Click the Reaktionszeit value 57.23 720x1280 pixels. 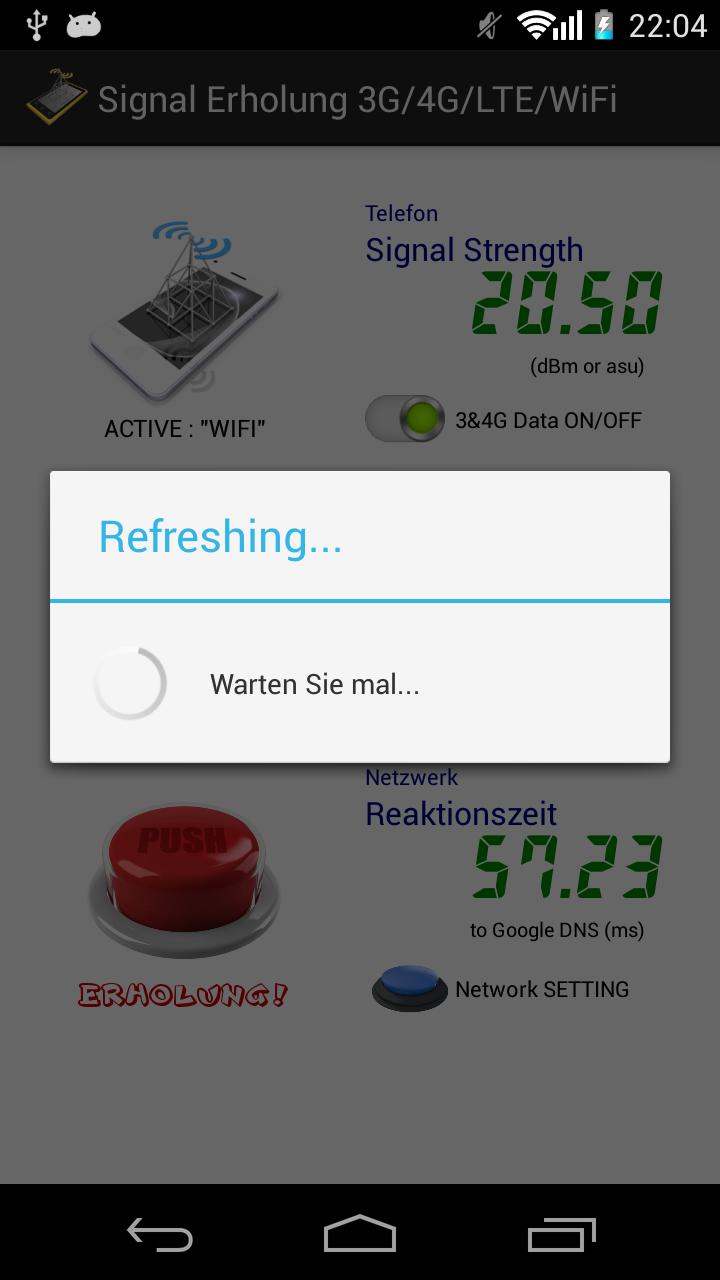[x=565, y=868]
